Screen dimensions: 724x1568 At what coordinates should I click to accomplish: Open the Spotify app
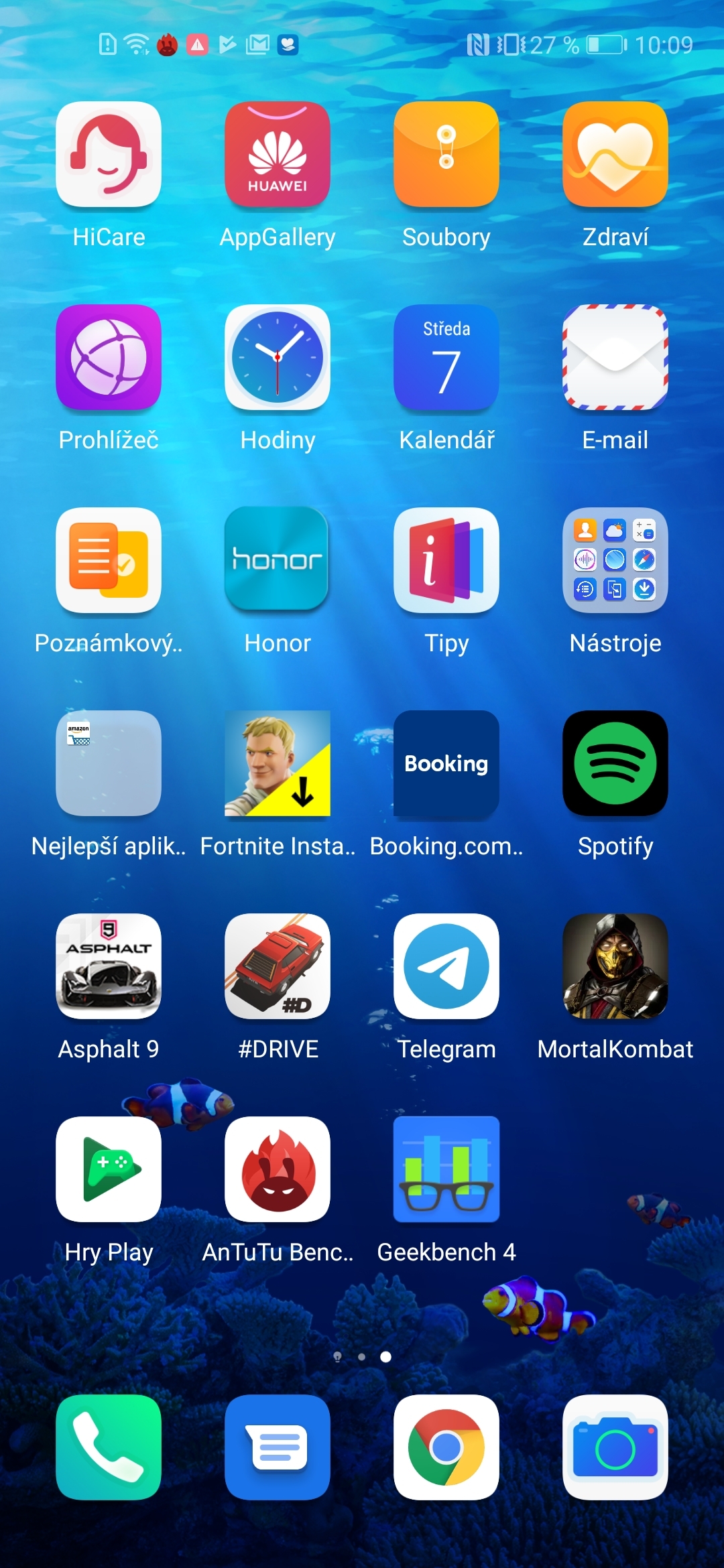click(x=614, y=764)
